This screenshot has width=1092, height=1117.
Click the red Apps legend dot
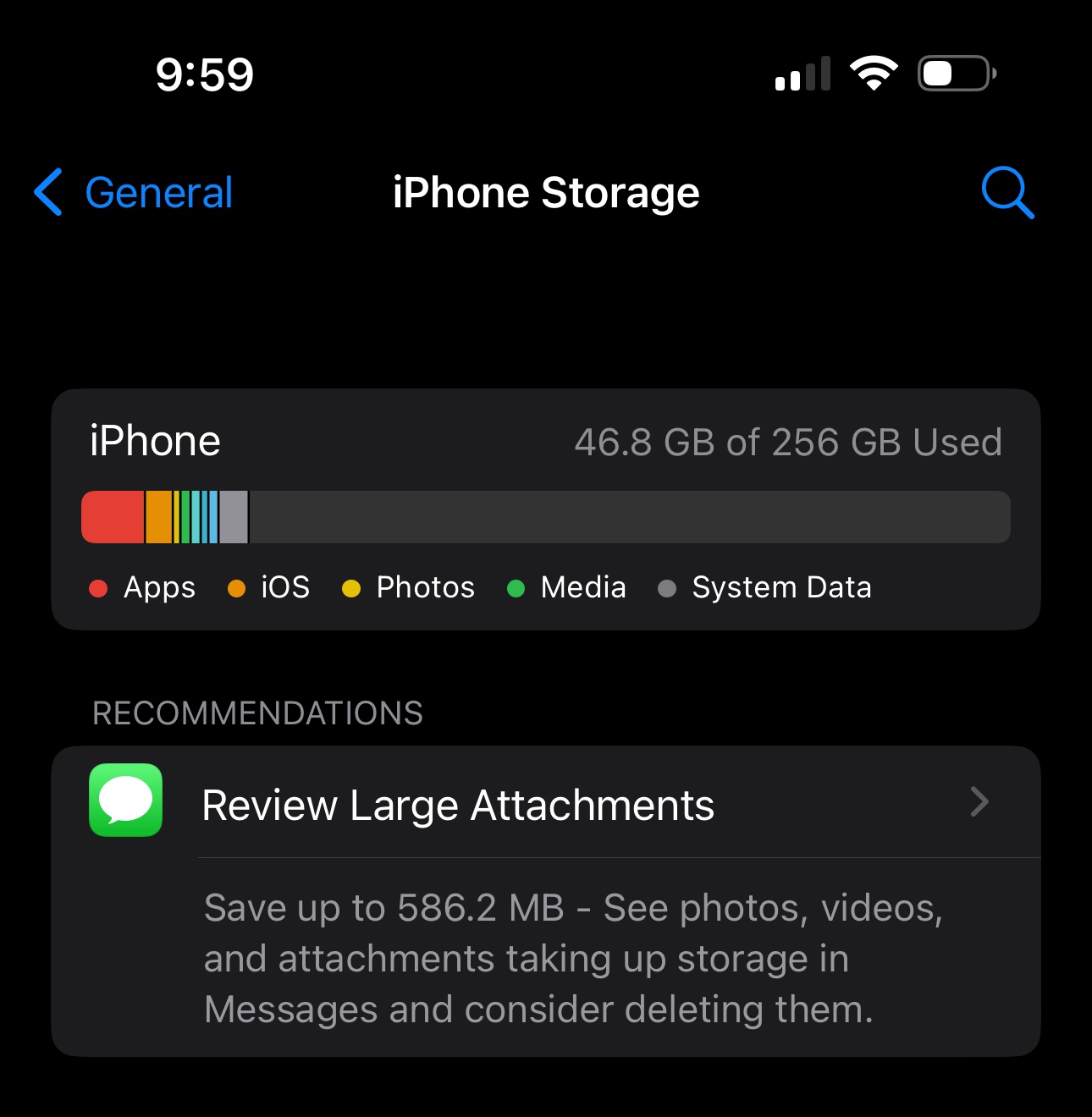[x=99, y=587]
